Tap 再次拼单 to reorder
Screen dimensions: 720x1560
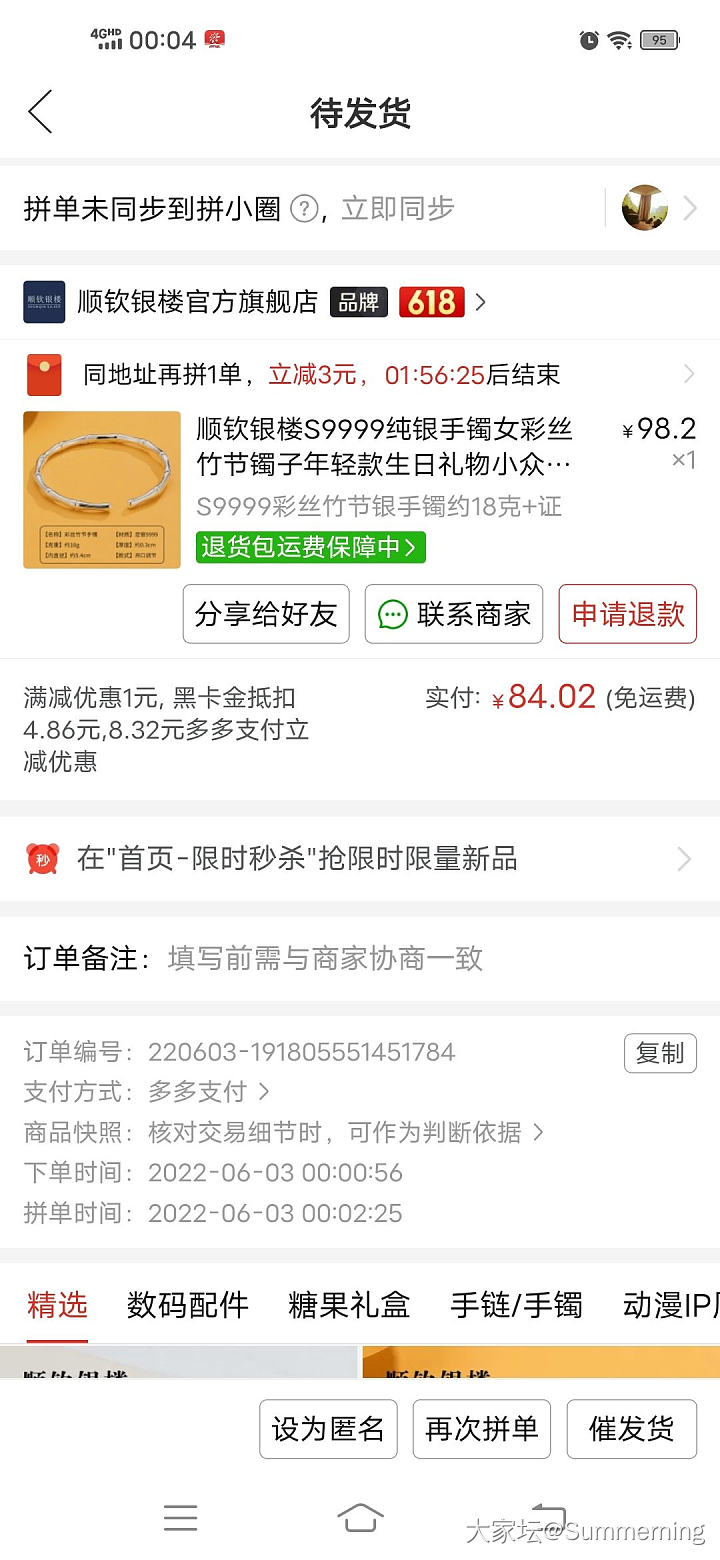[x=482, y=1429]
